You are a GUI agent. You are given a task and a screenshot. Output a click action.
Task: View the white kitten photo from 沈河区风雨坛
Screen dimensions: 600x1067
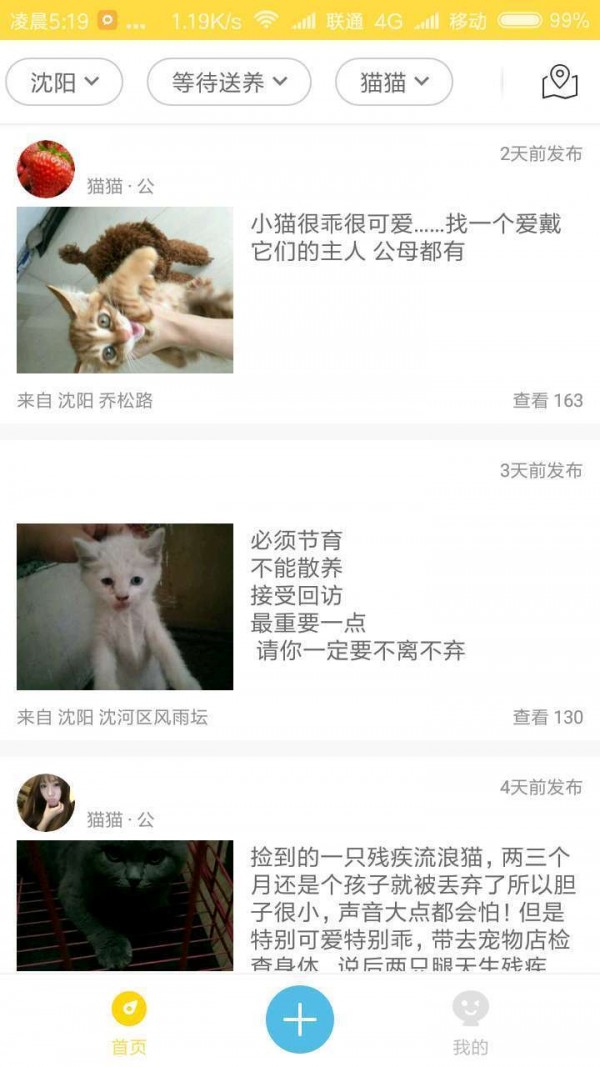click(x=125, y=606)
